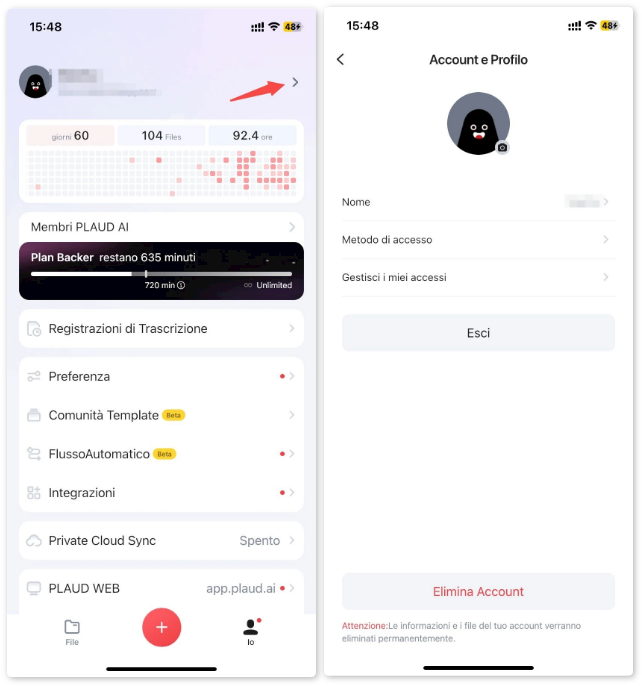Image resolution: width=642 pixels, height=686 pixels.
Task: Open profile via the chevron next to avatar
Action: [294, 82]
